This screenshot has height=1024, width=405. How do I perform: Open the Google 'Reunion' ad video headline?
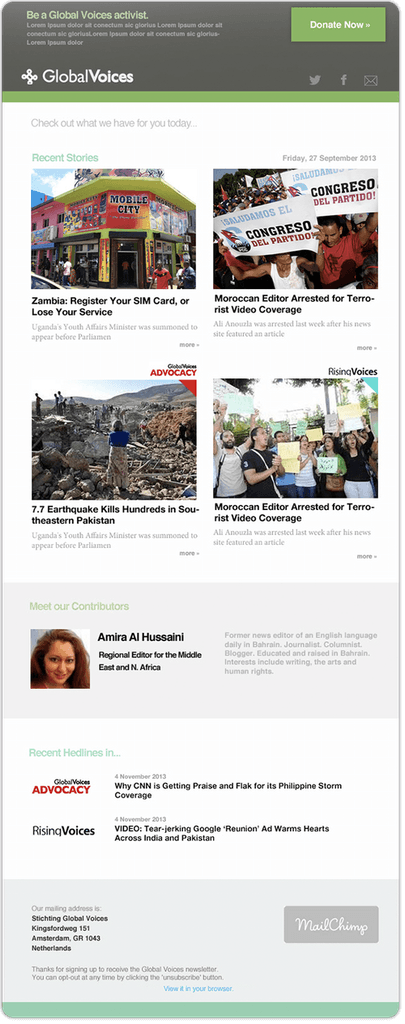point(222,833)
